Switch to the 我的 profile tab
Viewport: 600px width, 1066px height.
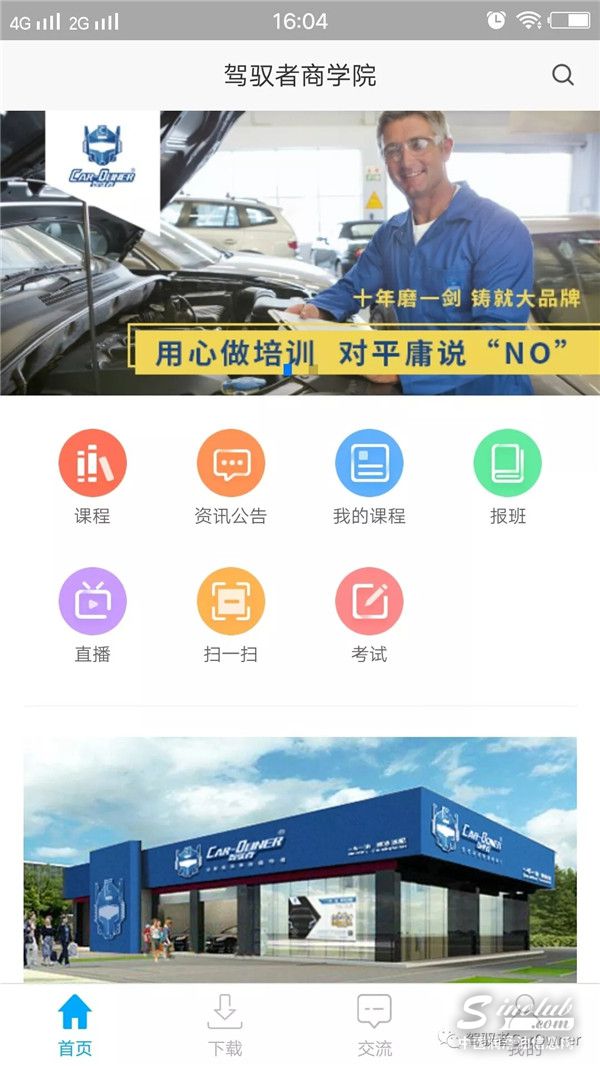click(x=525, y=1025)
